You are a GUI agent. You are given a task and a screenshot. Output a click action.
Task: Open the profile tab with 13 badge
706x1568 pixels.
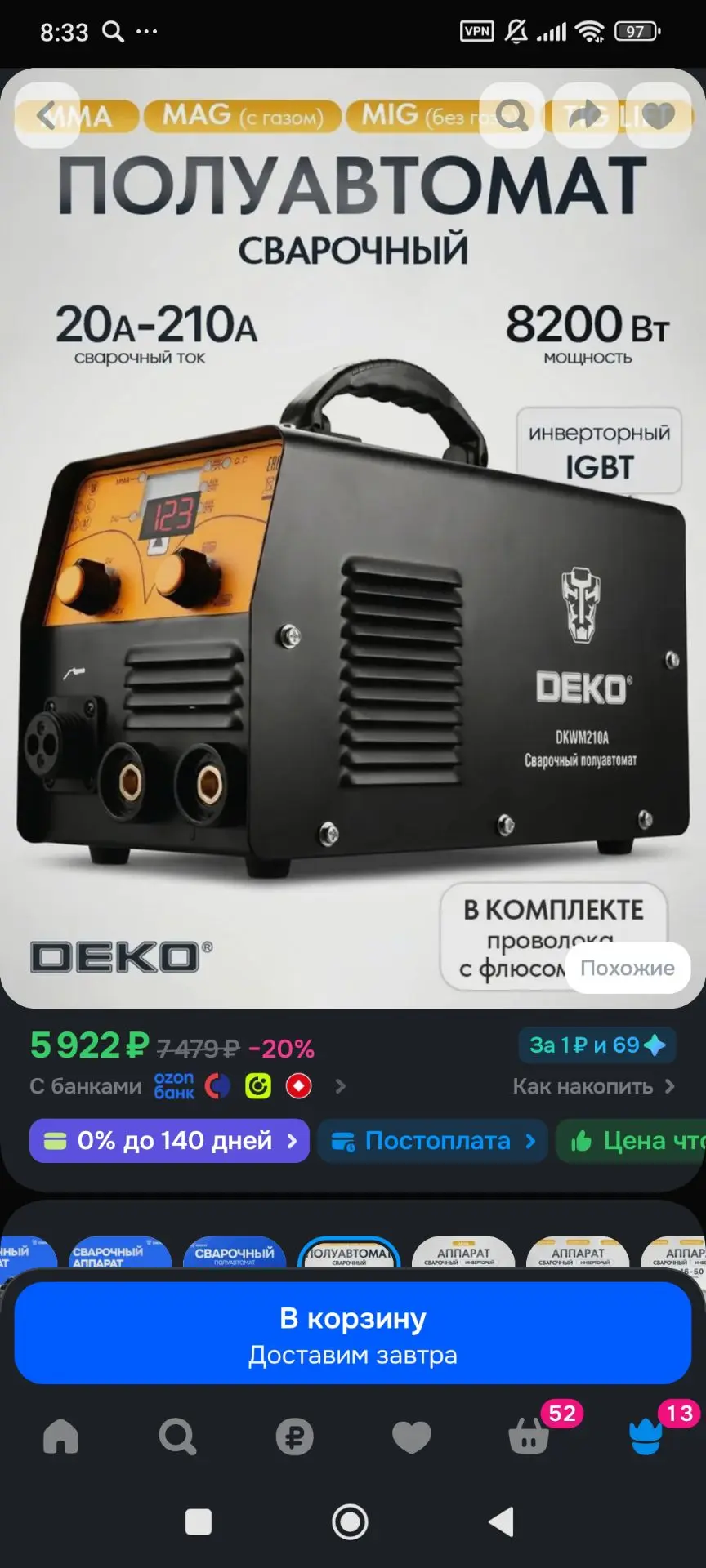coord(646,1436)
